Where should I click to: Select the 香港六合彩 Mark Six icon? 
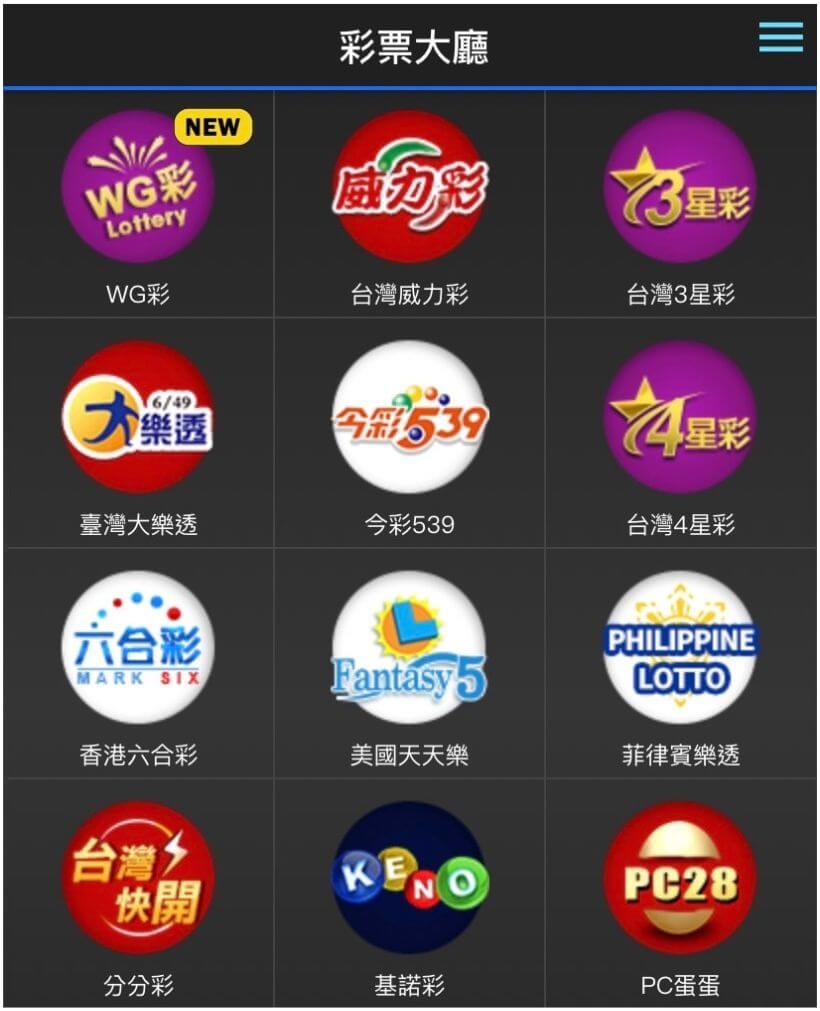137,650
